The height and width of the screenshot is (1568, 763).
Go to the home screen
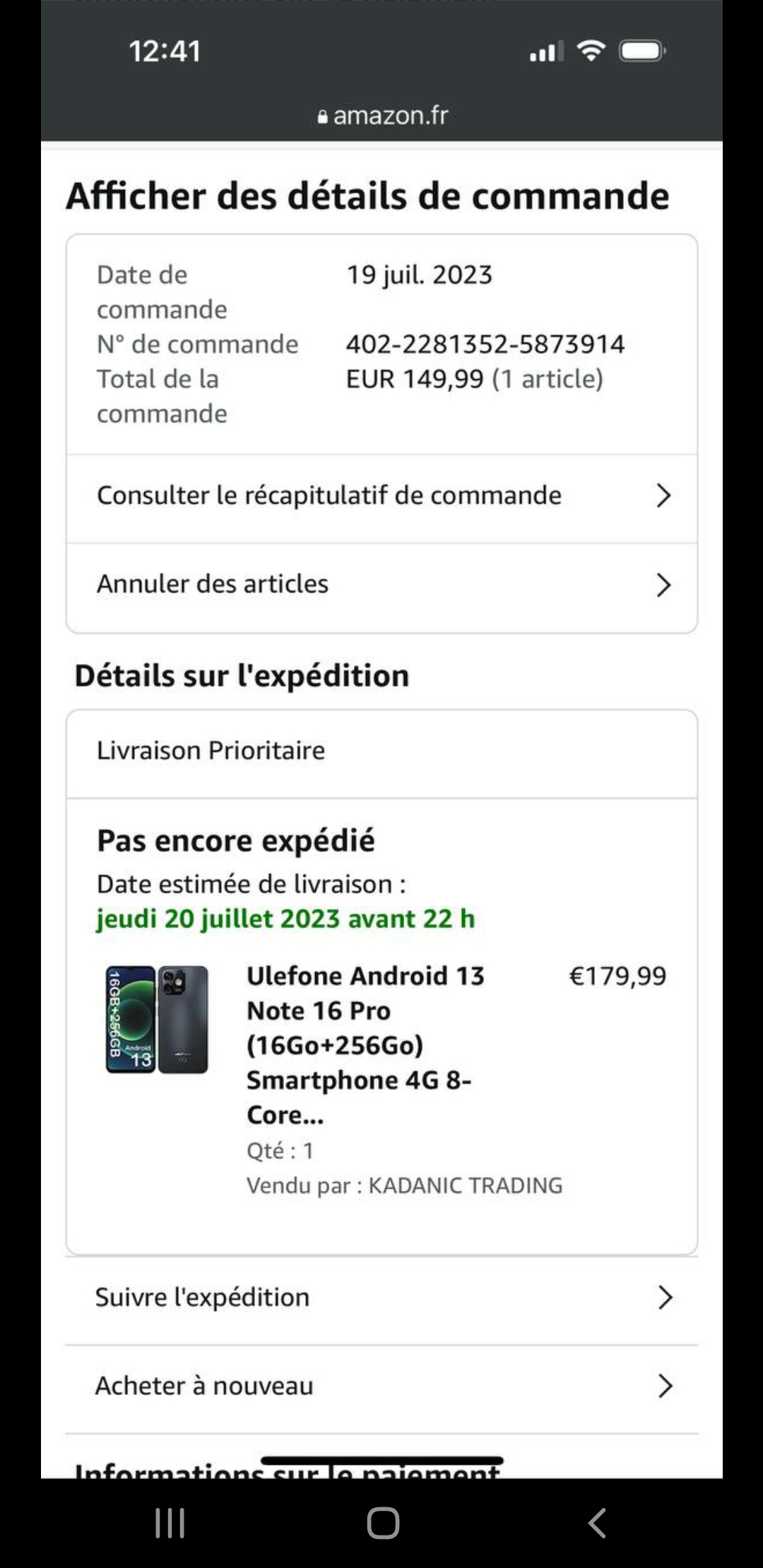(383, 1523)
